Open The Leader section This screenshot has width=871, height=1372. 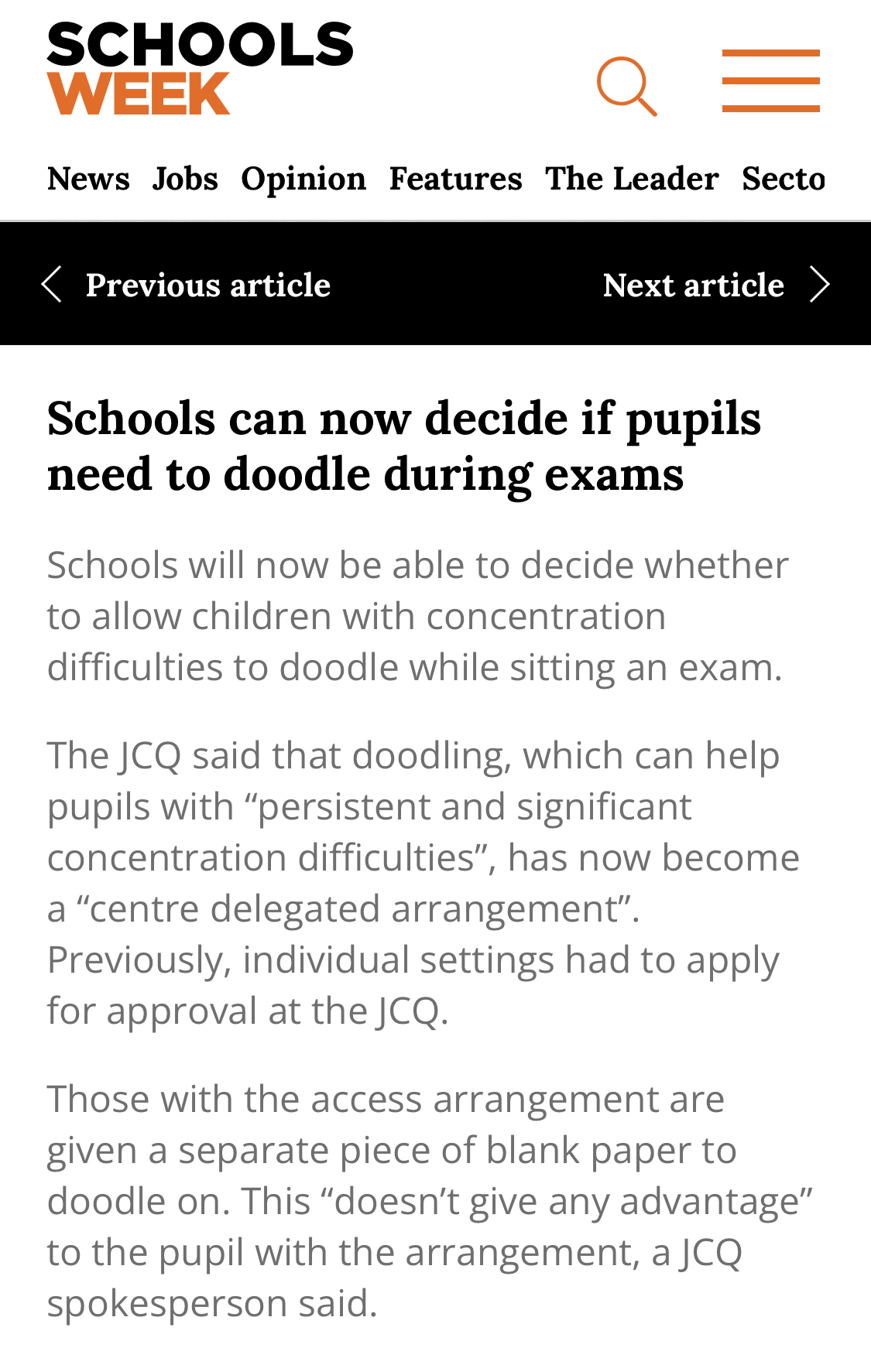click(x=632, y=179)
